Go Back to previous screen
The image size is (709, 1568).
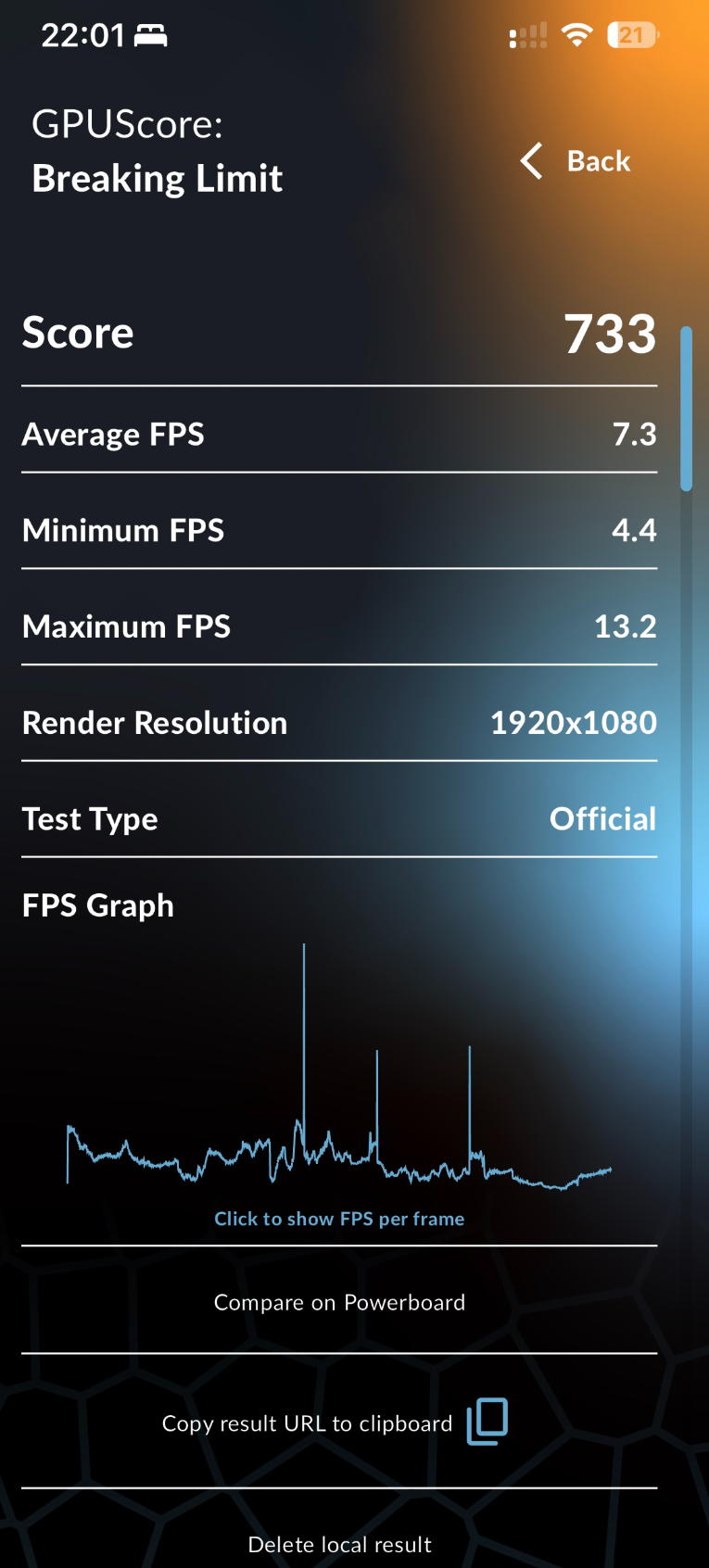pyautogui.click(x=597, y=160)
